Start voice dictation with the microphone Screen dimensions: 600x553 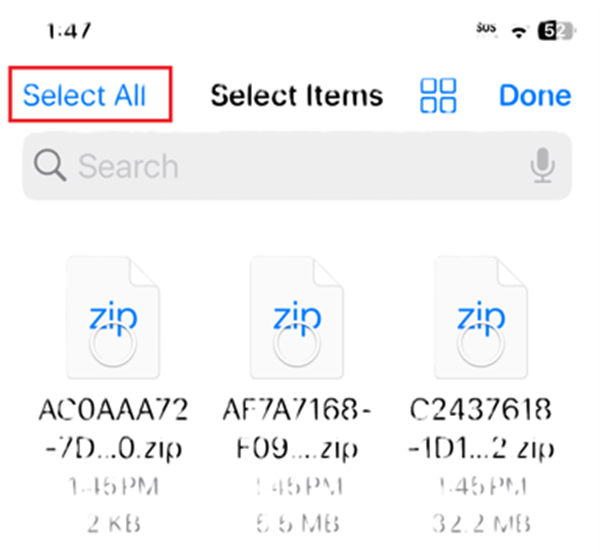coord(543,166)
